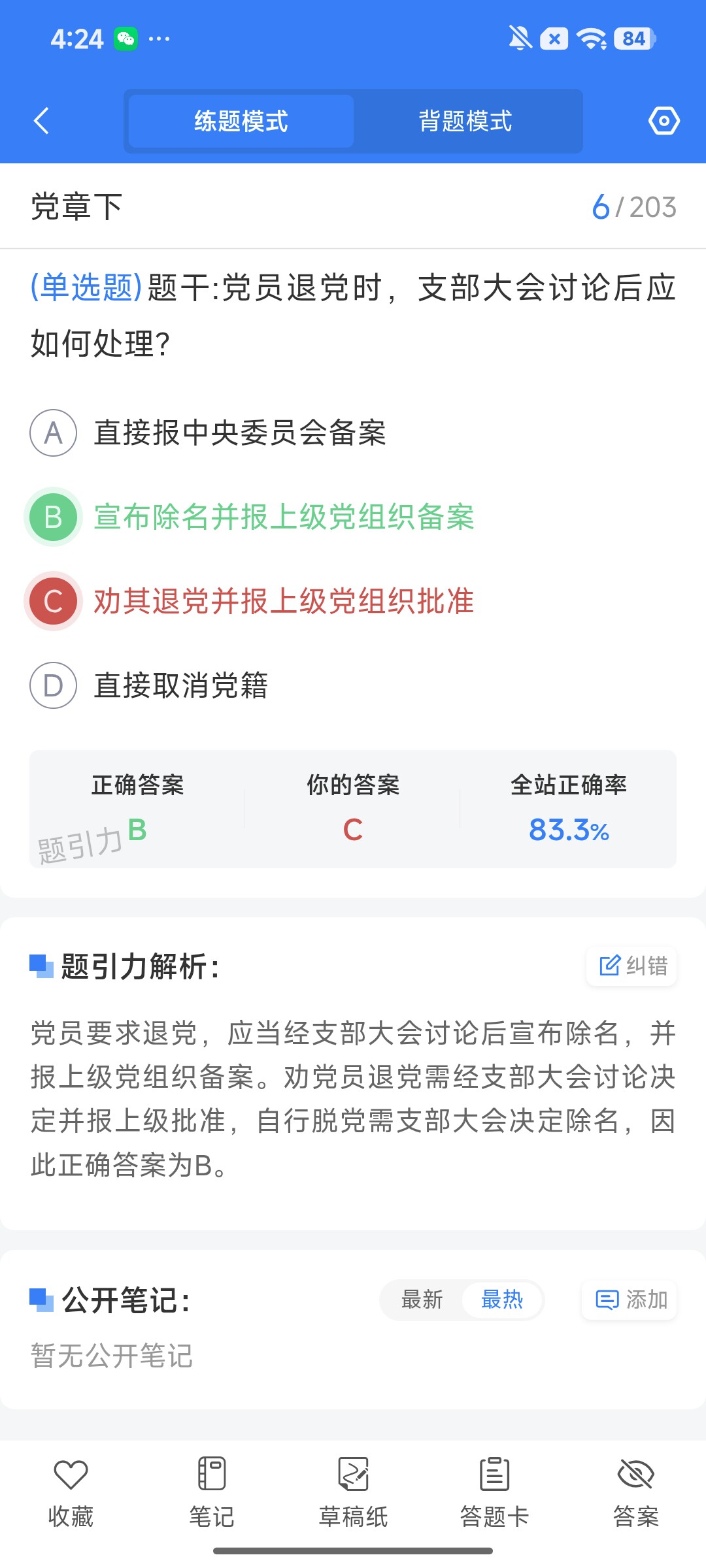The image size is (706, 1568).
Task: Switch to 练题模式 tab
Action: point(241,121)
